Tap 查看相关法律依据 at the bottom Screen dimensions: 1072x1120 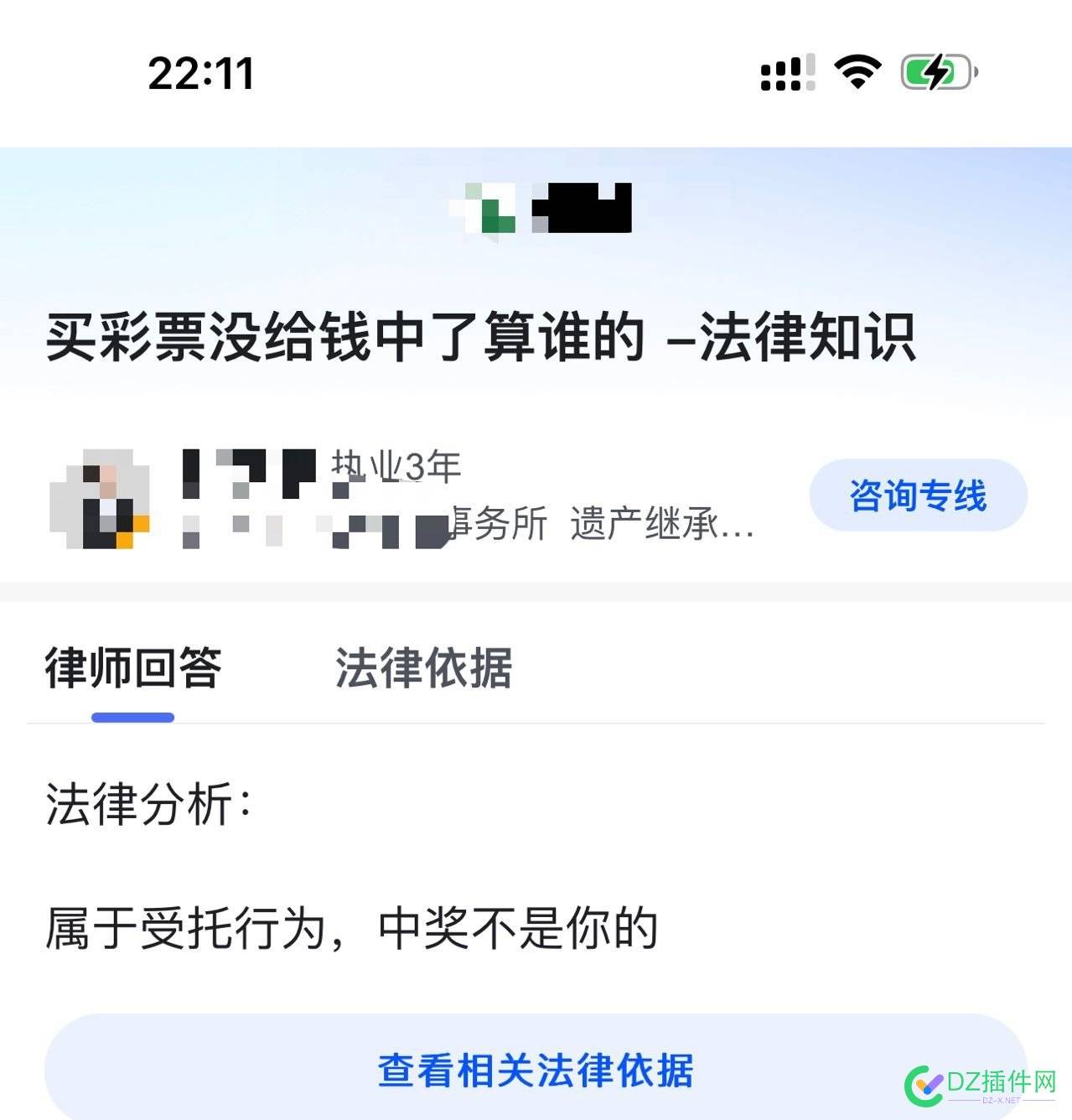pos(536,1068)
